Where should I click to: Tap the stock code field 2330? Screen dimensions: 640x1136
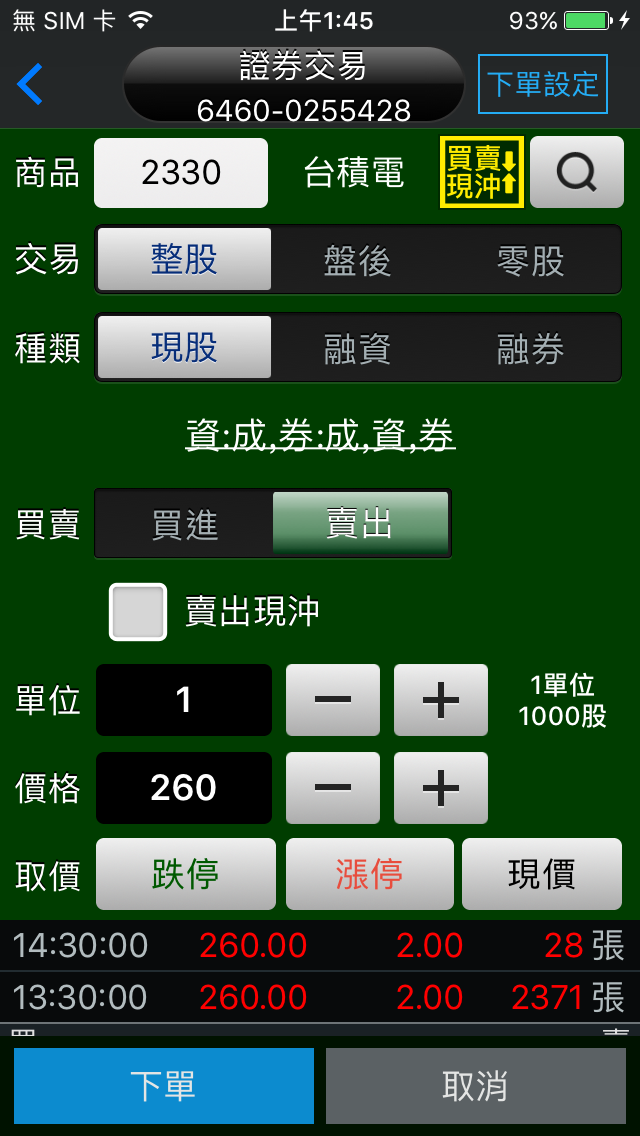click(x=181, y=173)
